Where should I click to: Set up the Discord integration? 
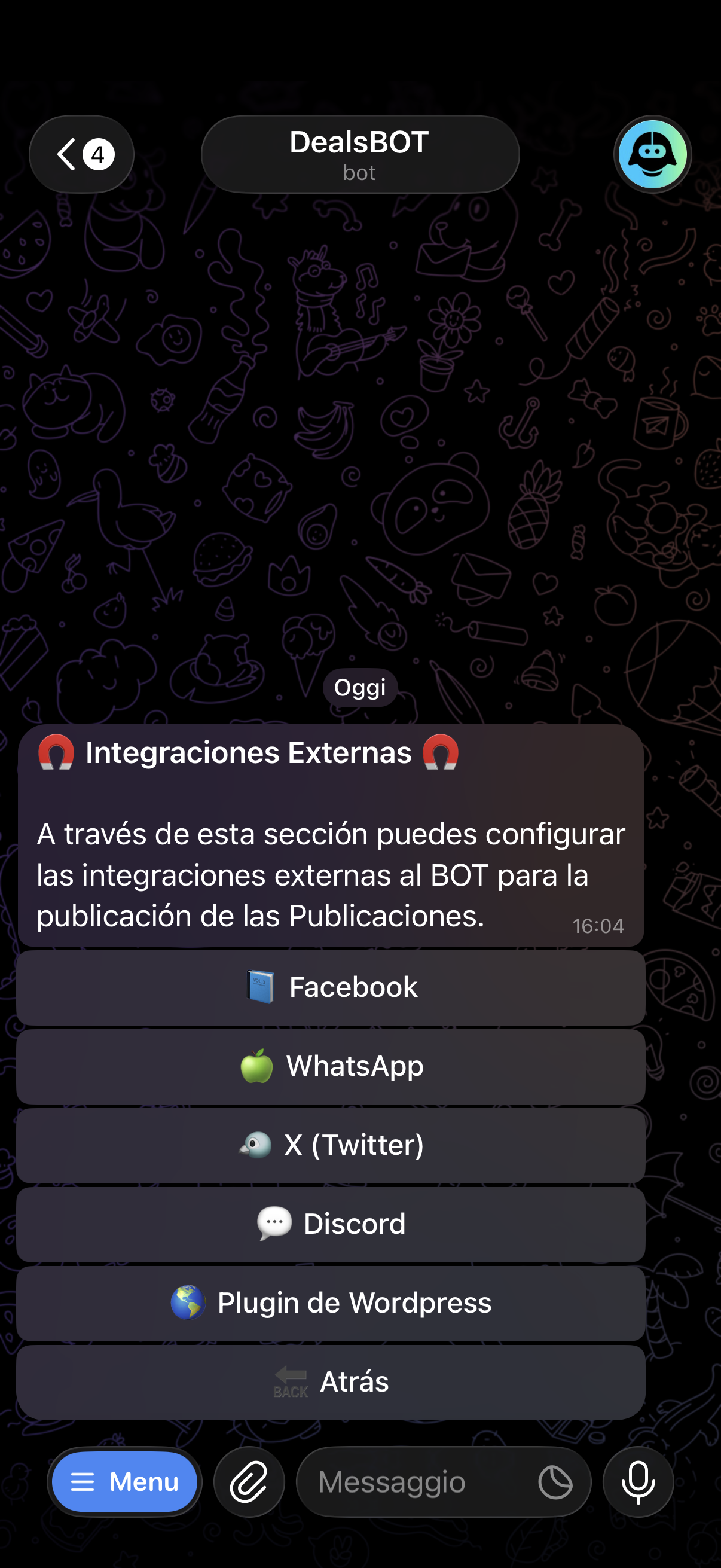(x=331, y=1224)
